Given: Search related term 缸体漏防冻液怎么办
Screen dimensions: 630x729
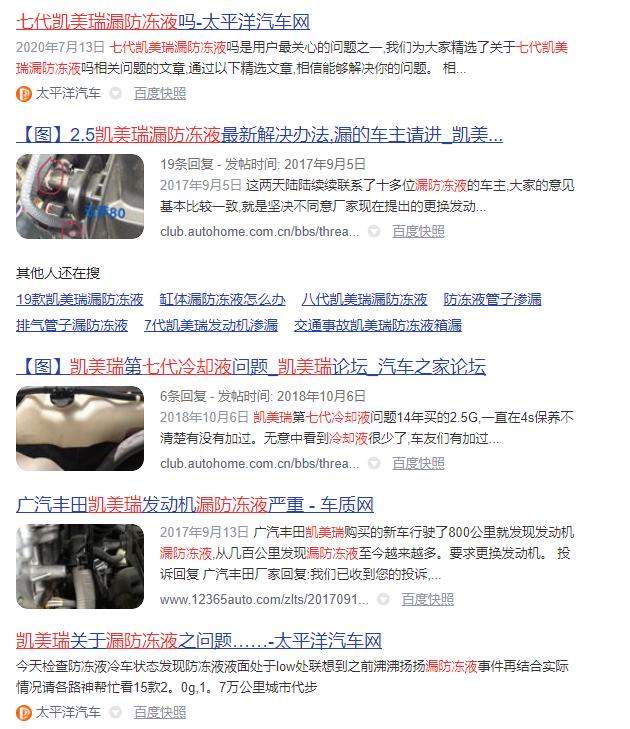Looking at the screenshot, I should coord(222,299).
